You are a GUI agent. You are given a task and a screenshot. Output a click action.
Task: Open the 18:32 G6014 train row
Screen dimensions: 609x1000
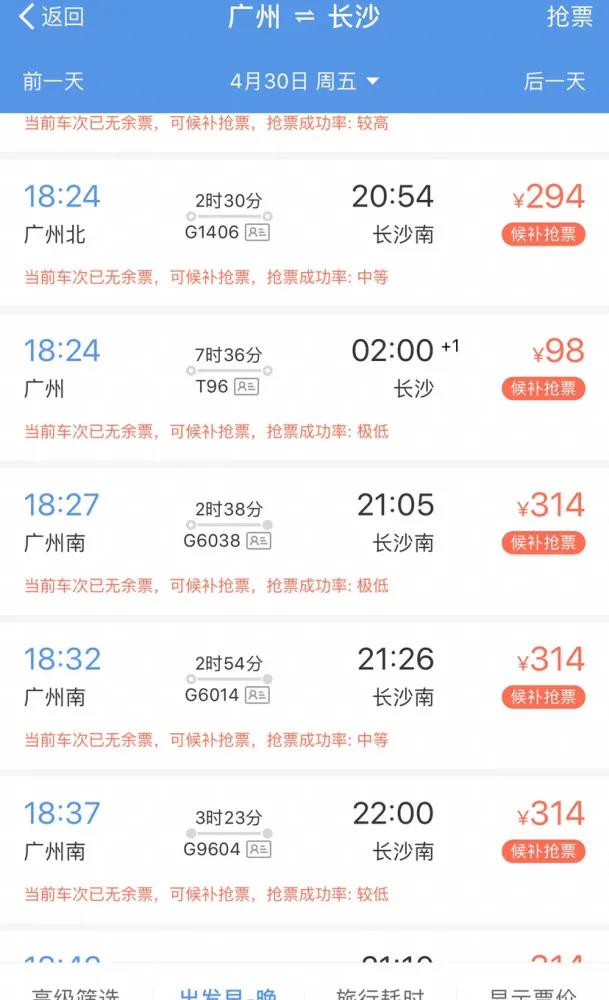click(304, 696)
